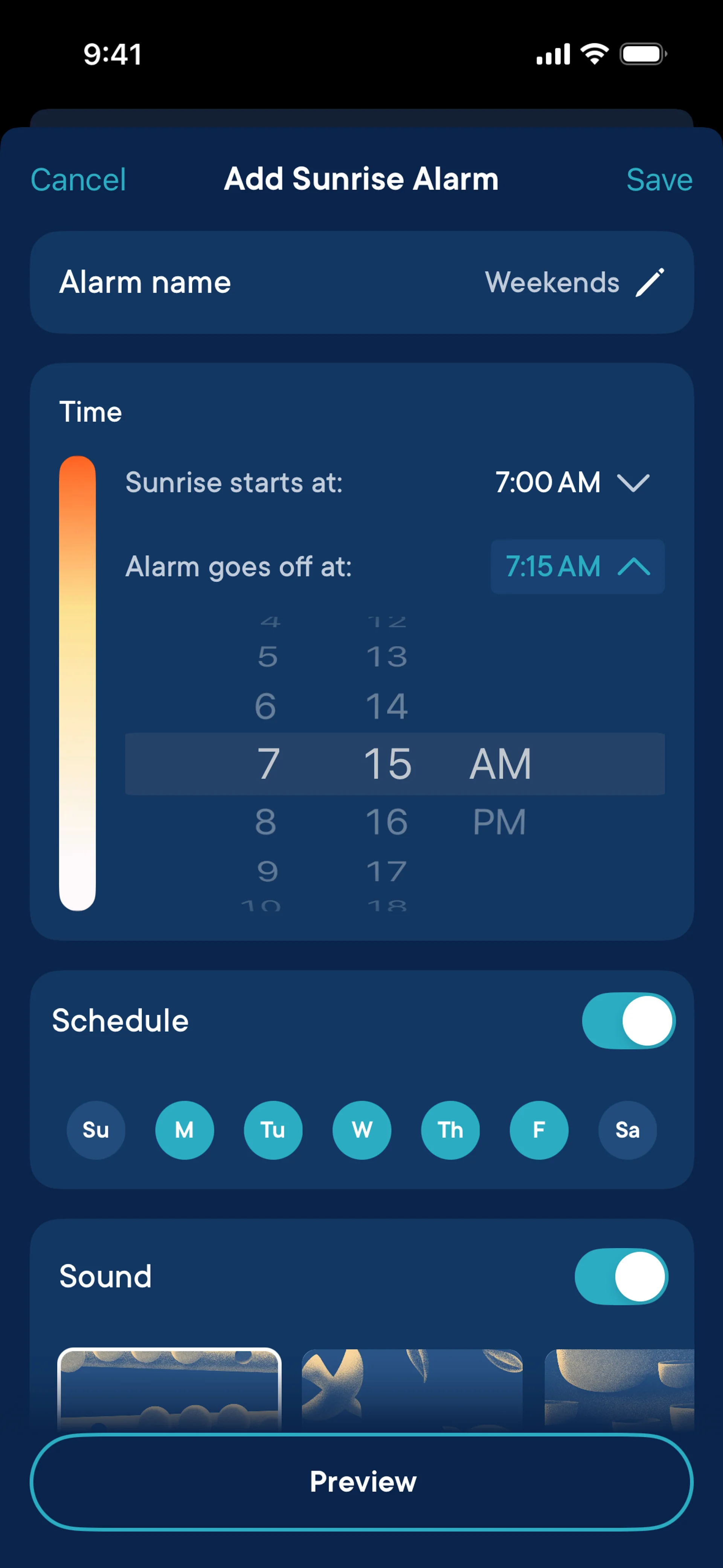723x1568 pixels.
Task: Disable the Sound switch
Action: click(x=621, y=1276)
